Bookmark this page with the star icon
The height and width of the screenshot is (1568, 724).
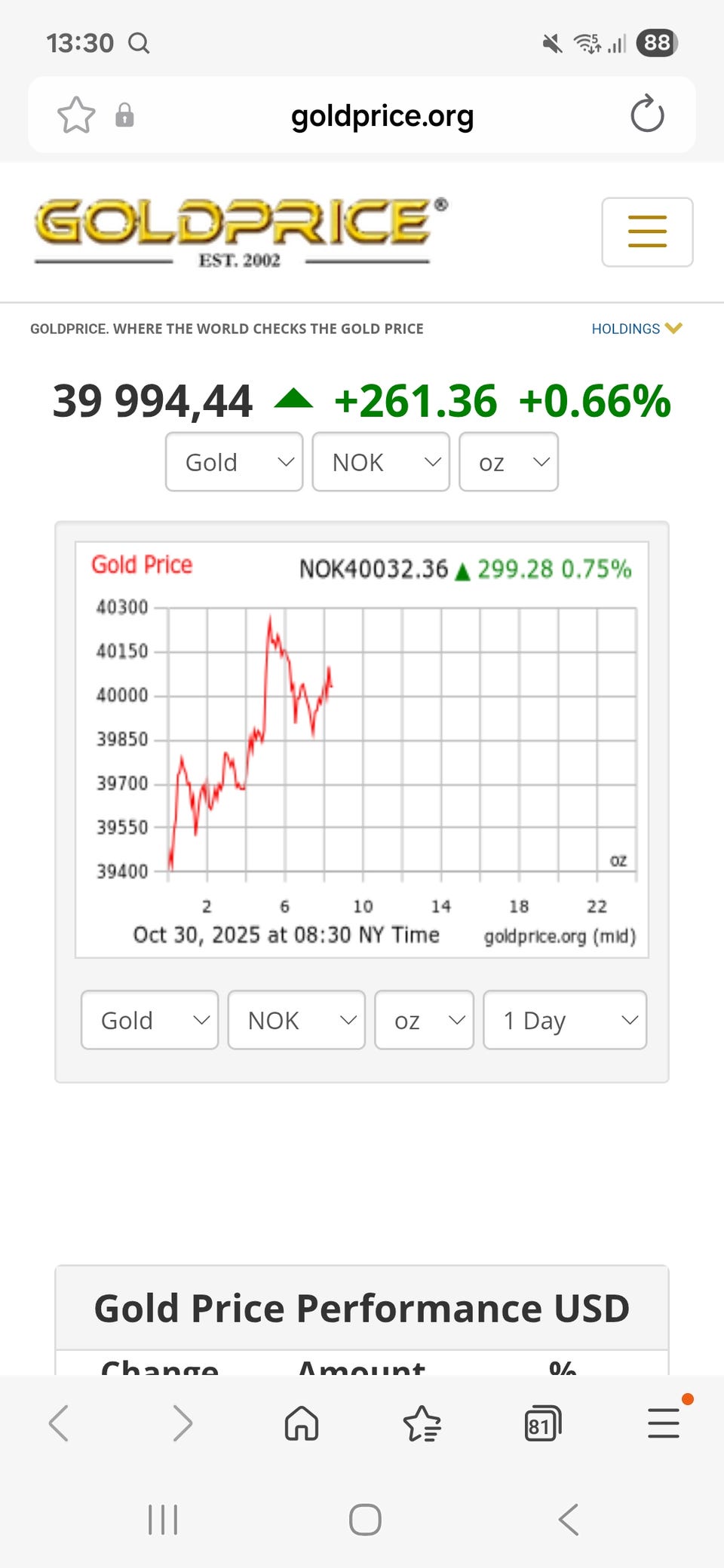point(76,115)
